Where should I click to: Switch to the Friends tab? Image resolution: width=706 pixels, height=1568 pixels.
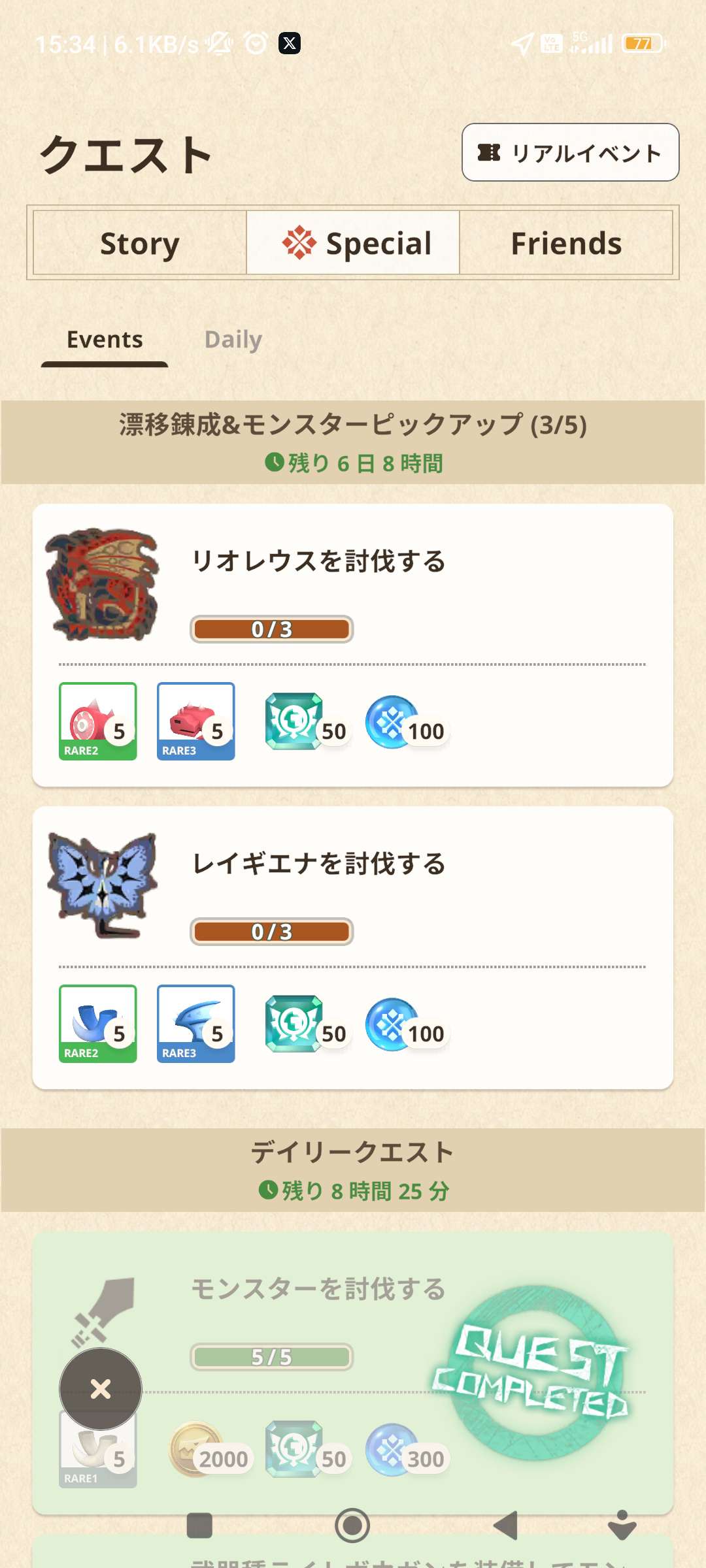(x=566, y=243)
